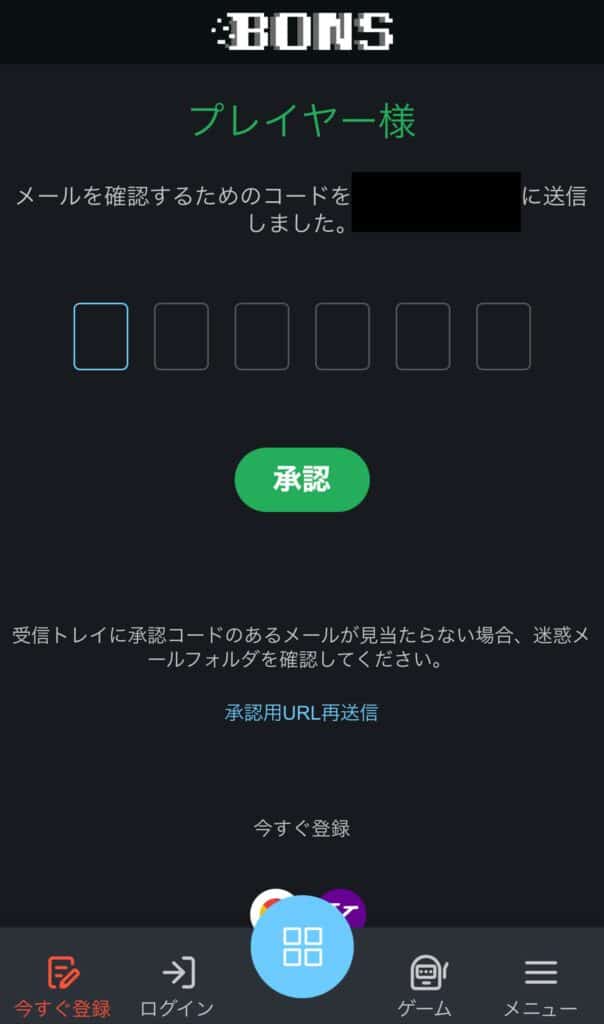The width and height of the screenshot is (604, 1024).
Task: Tap the green 承認 button
Action: [302, 480]
